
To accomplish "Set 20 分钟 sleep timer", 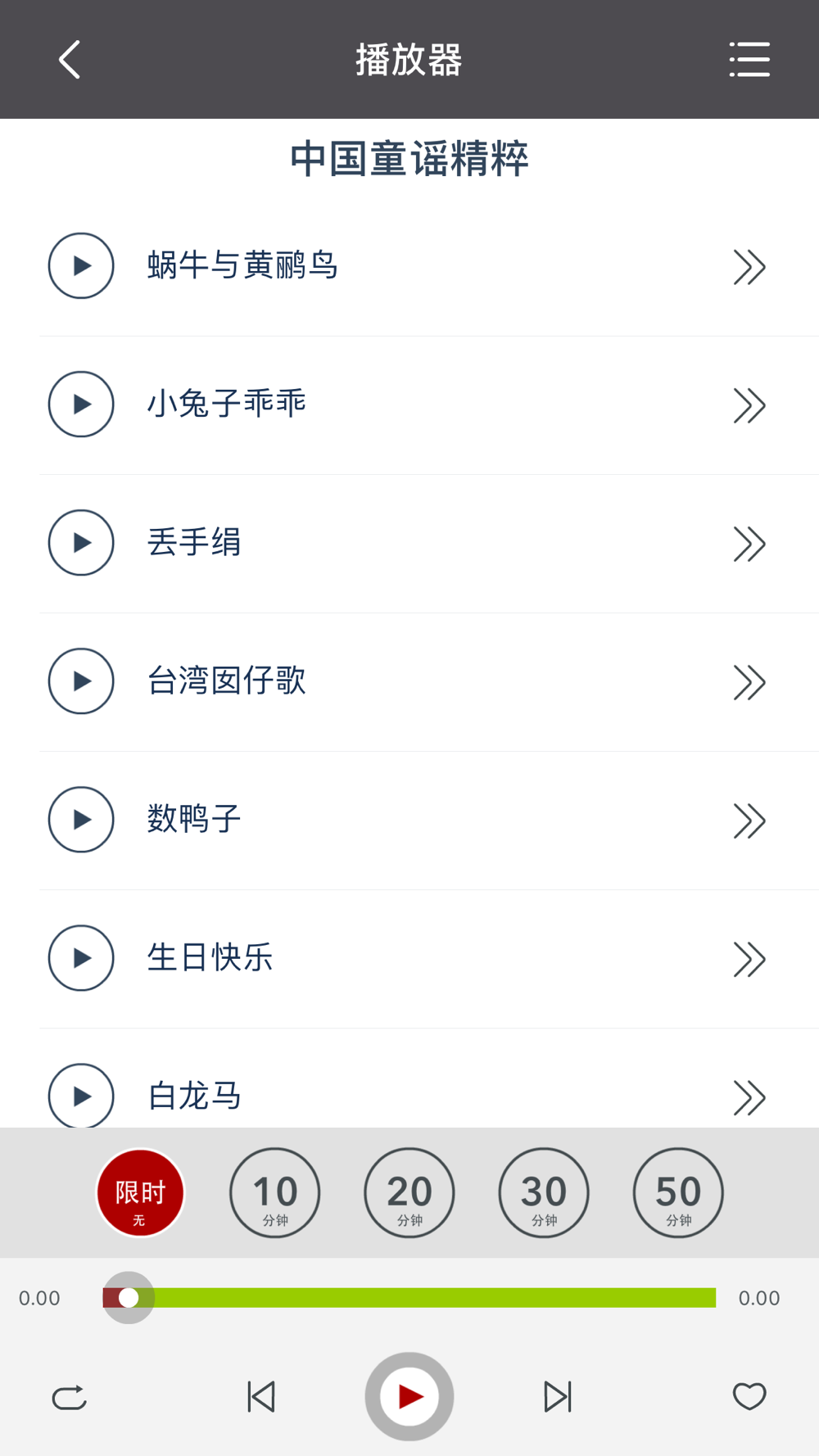I will coord(409,1193).
